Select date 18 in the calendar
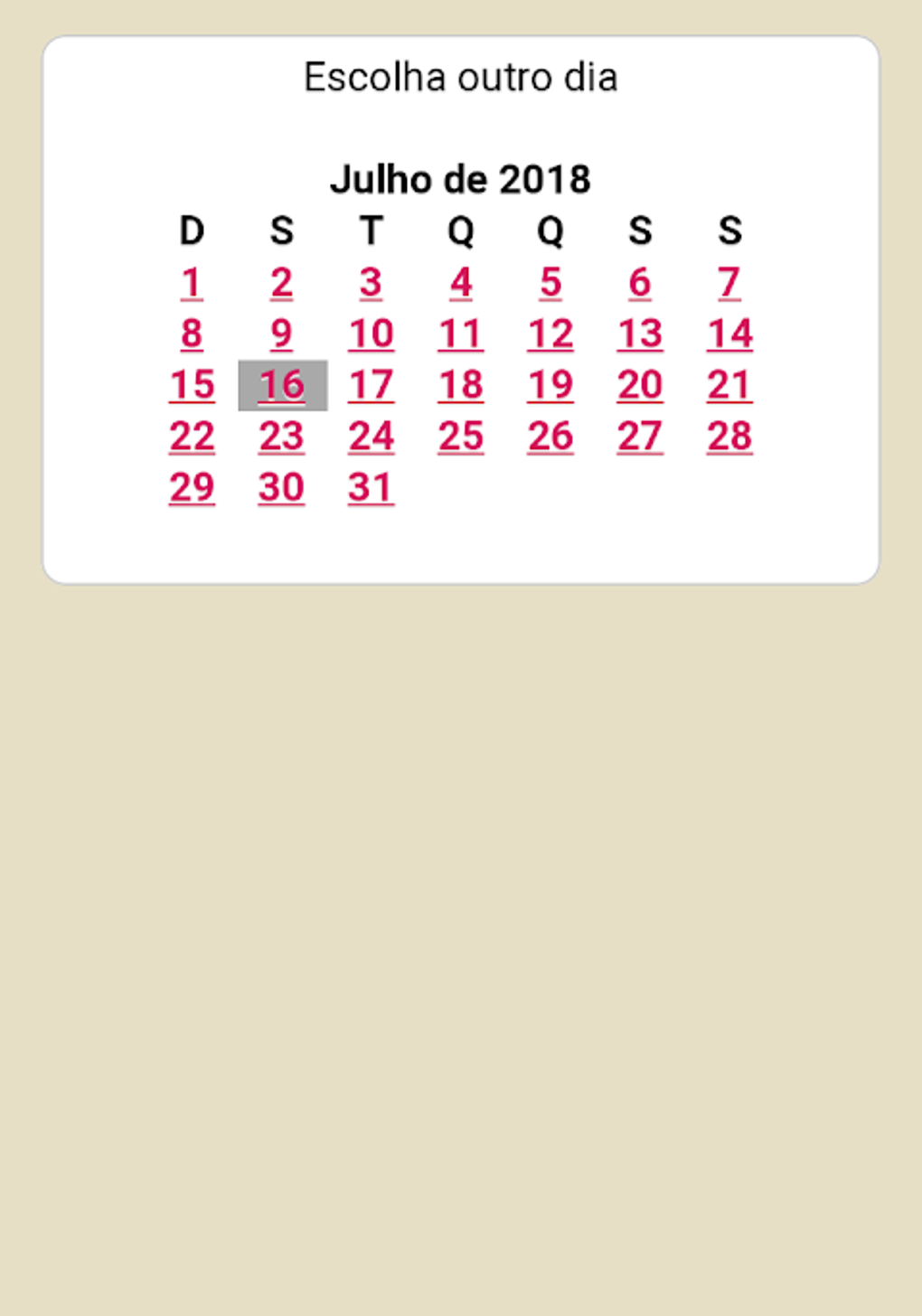The image size is (922, 1316). click(460, 386)
